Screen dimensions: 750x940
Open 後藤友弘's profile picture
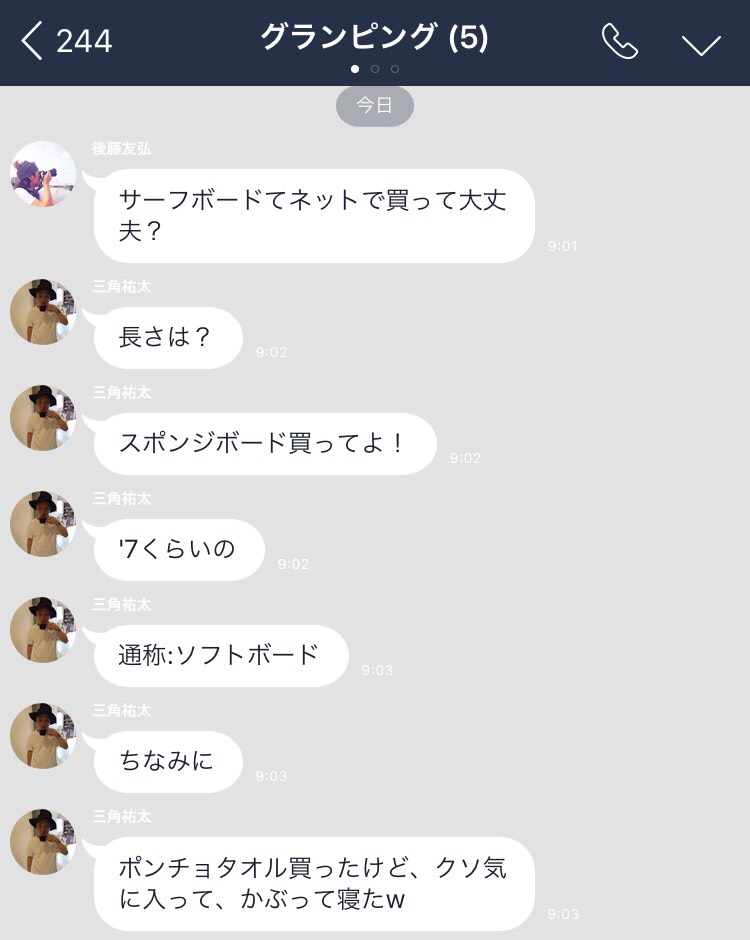click(43, 174)
